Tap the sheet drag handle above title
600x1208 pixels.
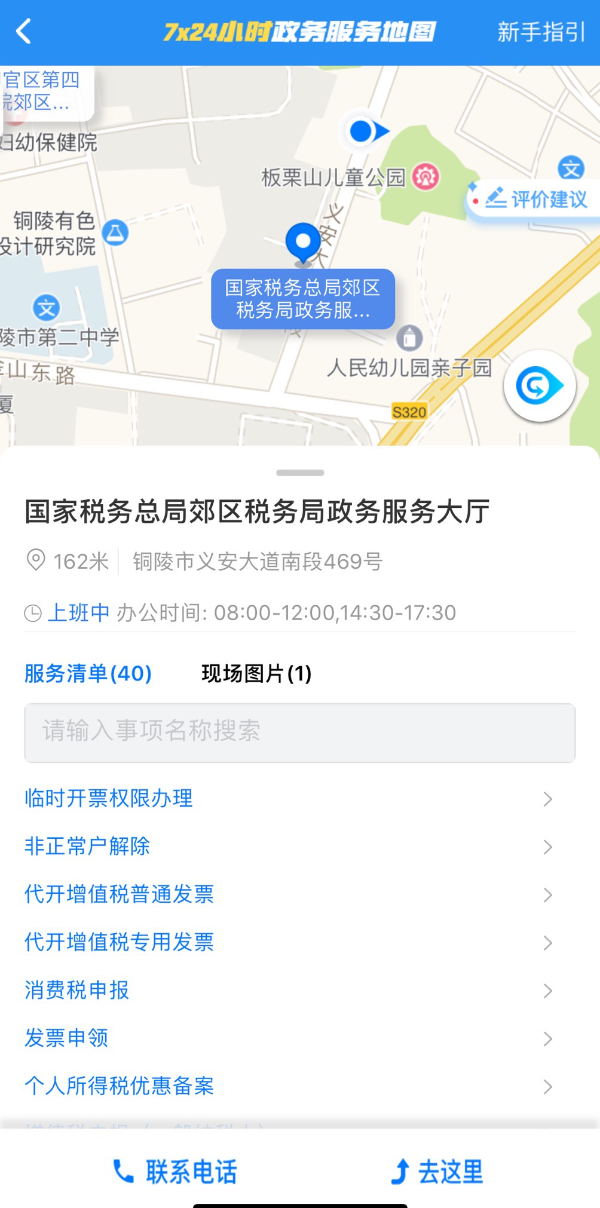tap(300, 472)
